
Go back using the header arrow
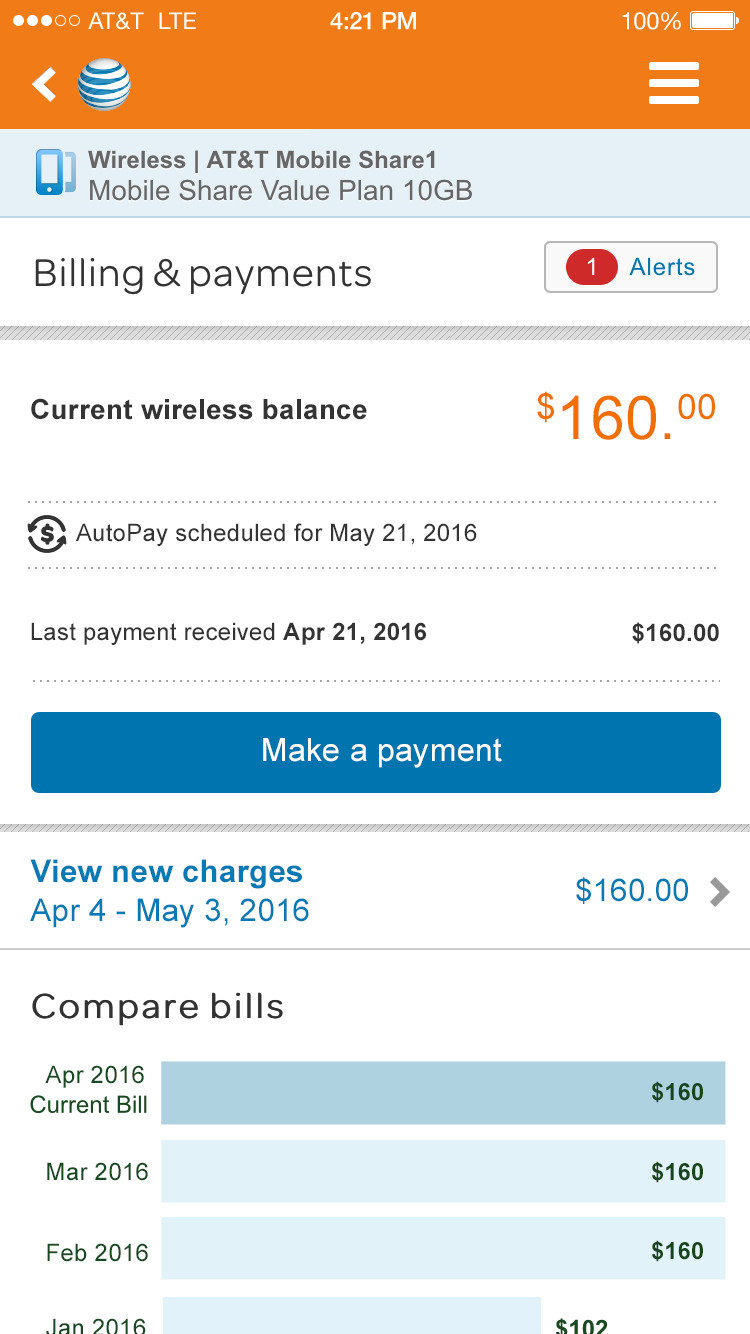tap(44, 85)
